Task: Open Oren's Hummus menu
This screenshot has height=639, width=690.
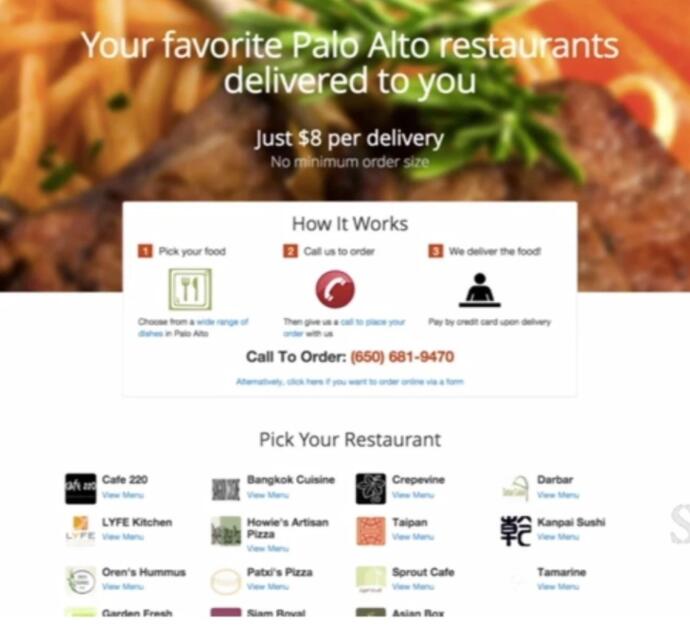Action: (123, 587)
